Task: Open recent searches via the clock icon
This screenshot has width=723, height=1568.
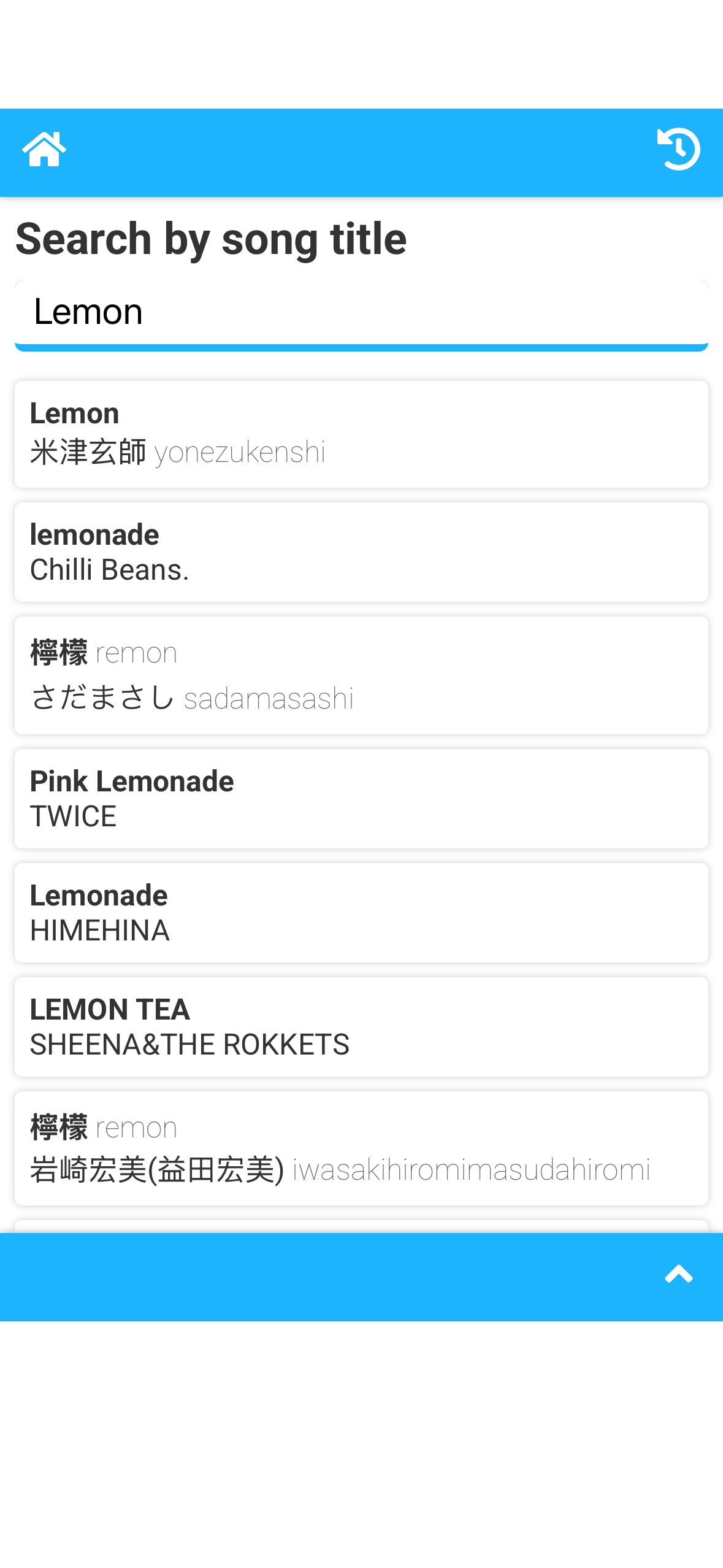Action: (678, 149)
